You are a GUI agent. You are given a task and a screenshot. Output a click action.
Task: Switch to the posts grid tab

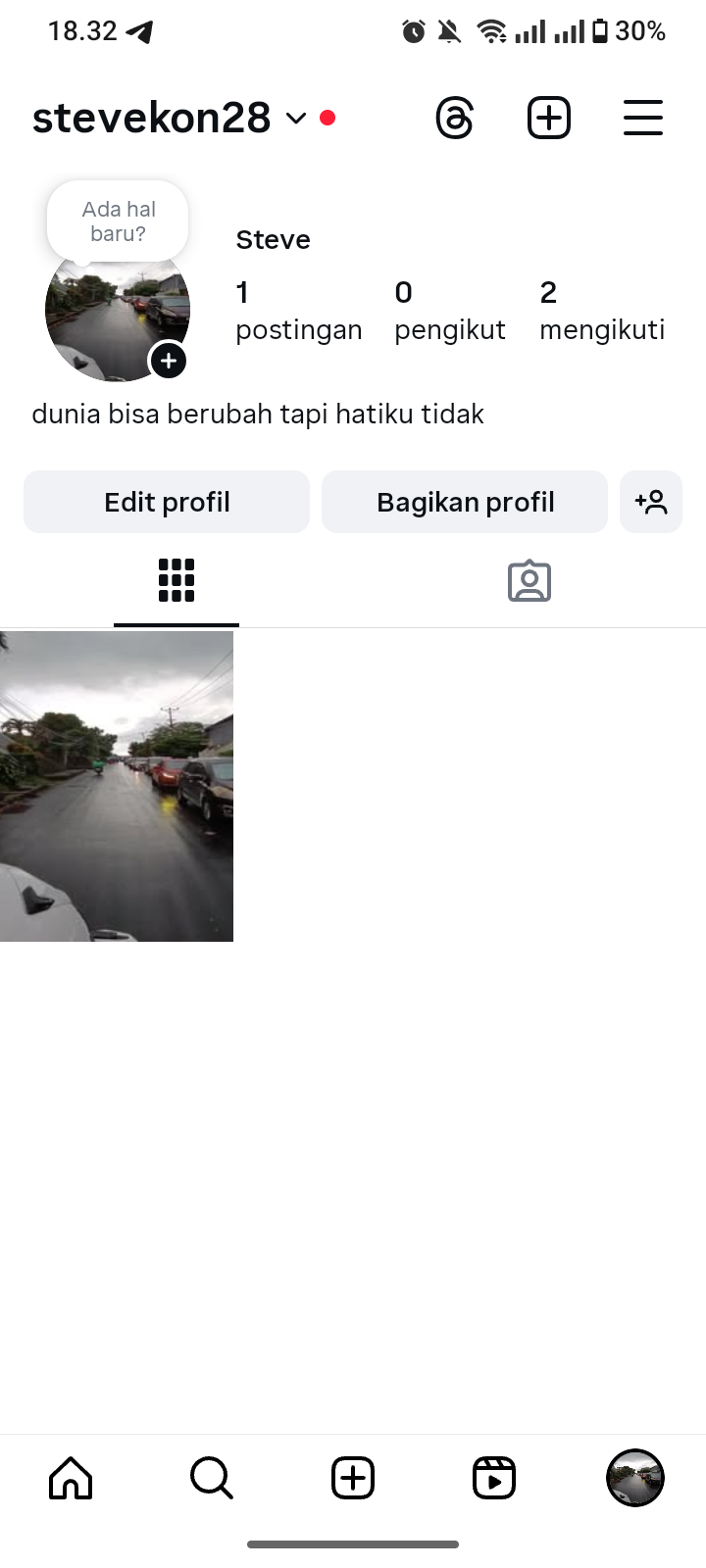point(176,581)
